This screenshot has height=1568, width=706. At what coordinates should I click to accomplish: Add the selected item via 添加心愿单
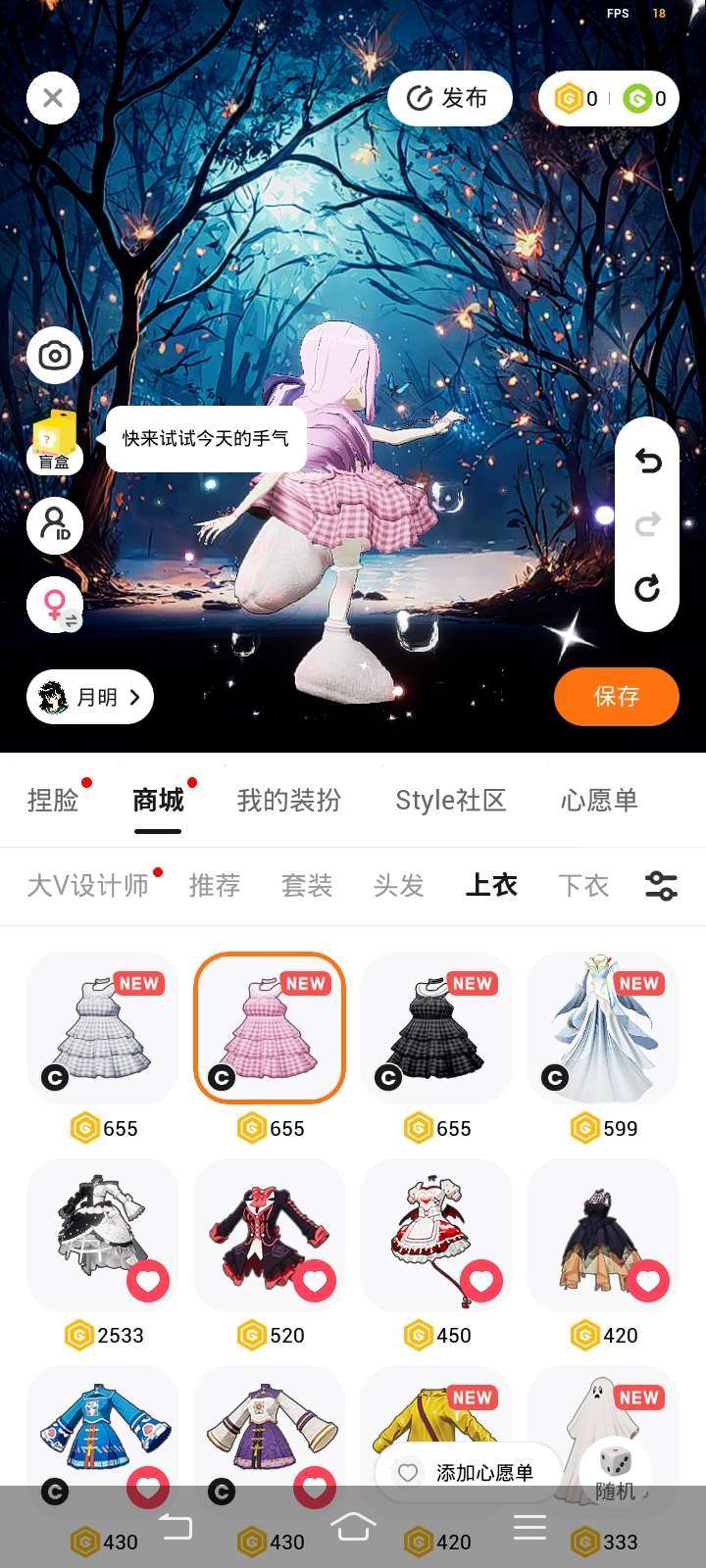[469, 1473]
